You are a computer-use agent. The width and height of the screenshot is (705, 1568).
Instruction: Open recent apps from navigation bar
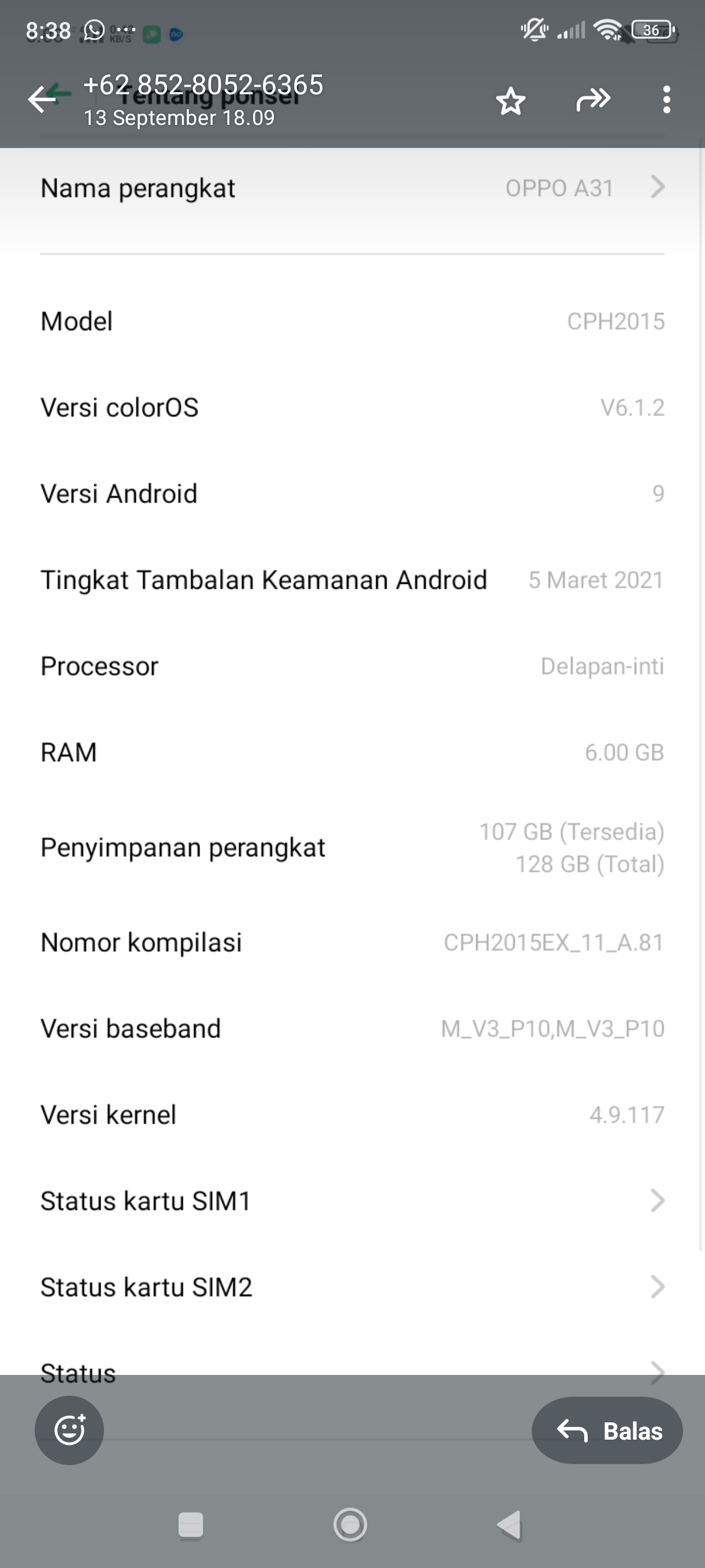click(x=190, y=1525)
